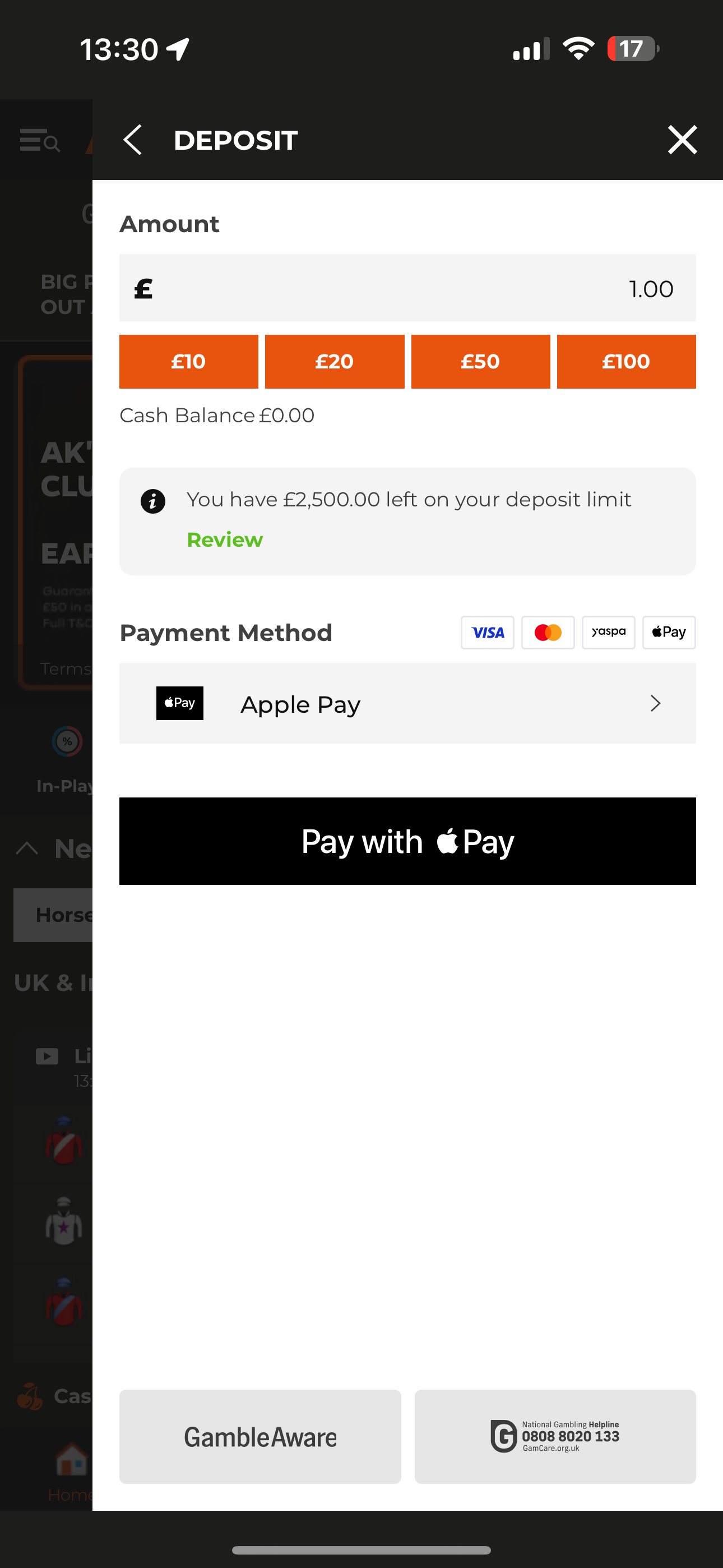Image resolution: width=723 pixels, height=1568 pixels.
Task: Click the info icon in the deposit limit notice
Action: (153, 501)
